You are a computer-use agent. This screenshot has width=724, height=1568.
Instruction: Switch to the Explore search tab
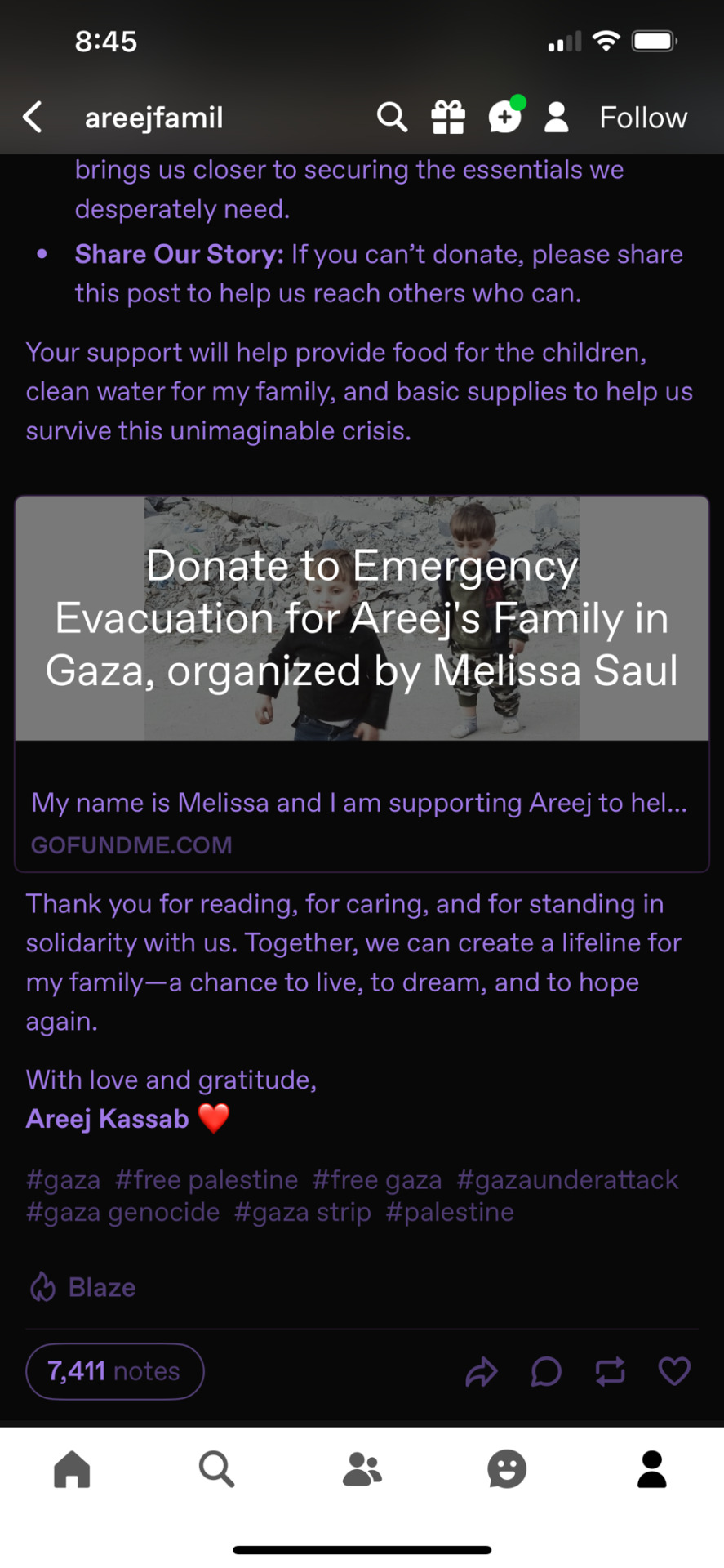pyautogui.click(x=216, y=1469)
